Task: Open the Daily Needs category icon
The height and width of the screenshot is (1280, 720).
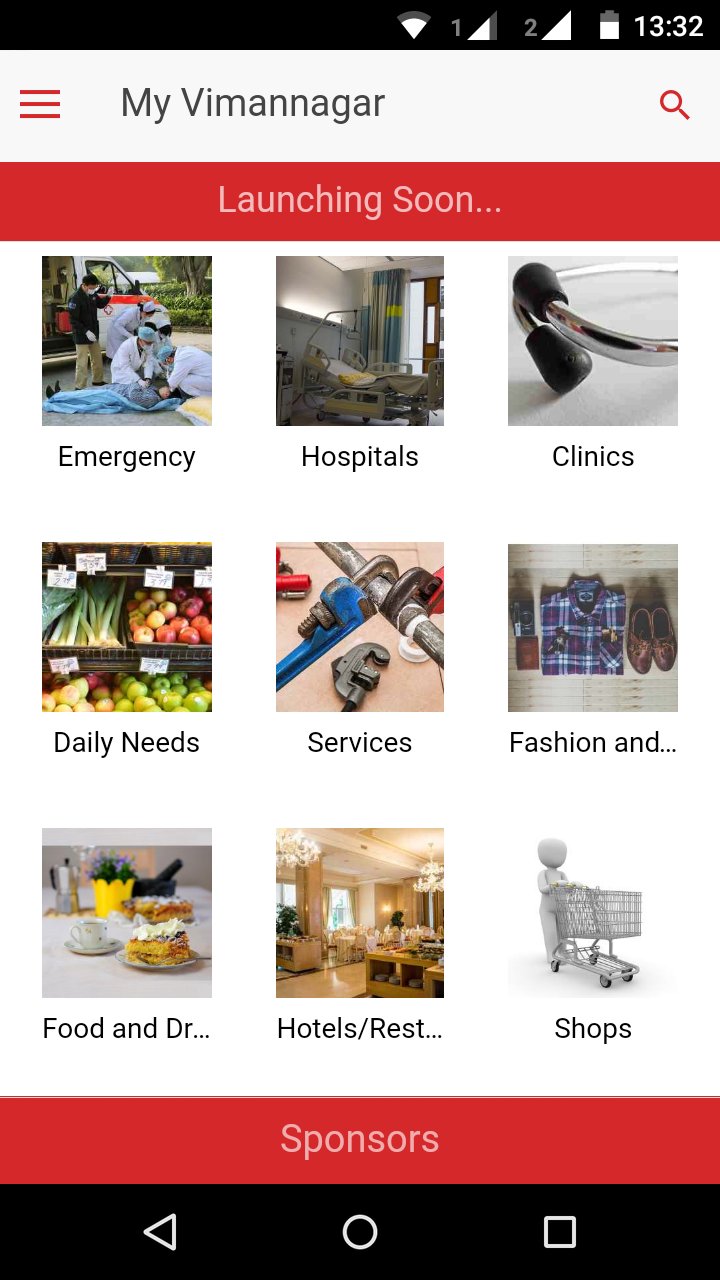Action: pyautogui.click(x=126, y=626)
